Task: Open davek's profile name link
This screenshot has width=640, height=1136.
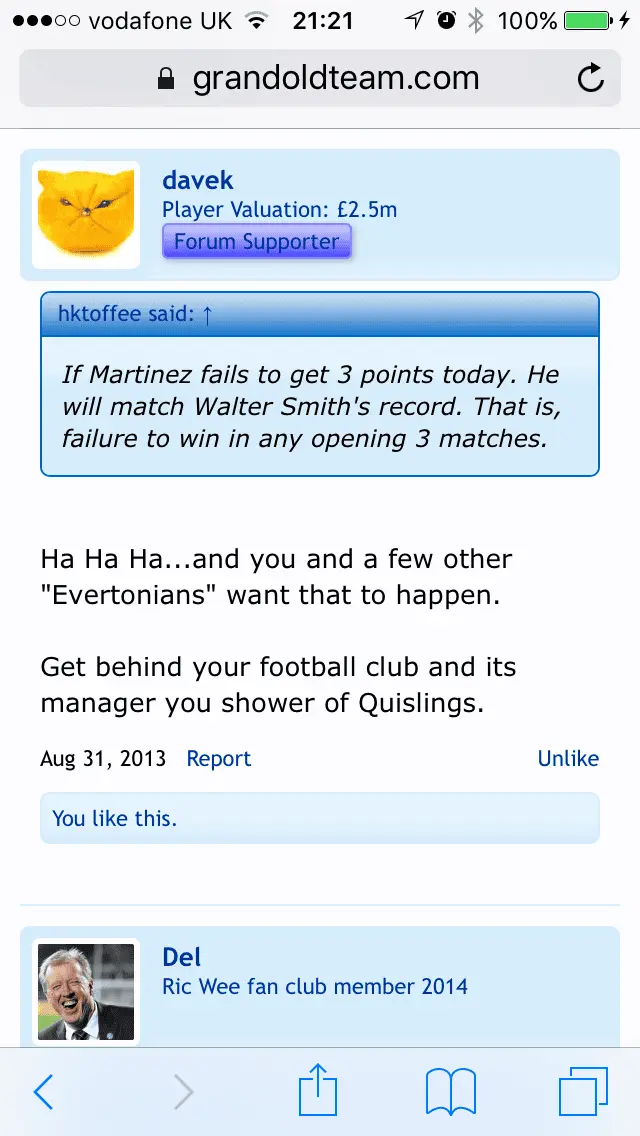Action: coord(197,180)
